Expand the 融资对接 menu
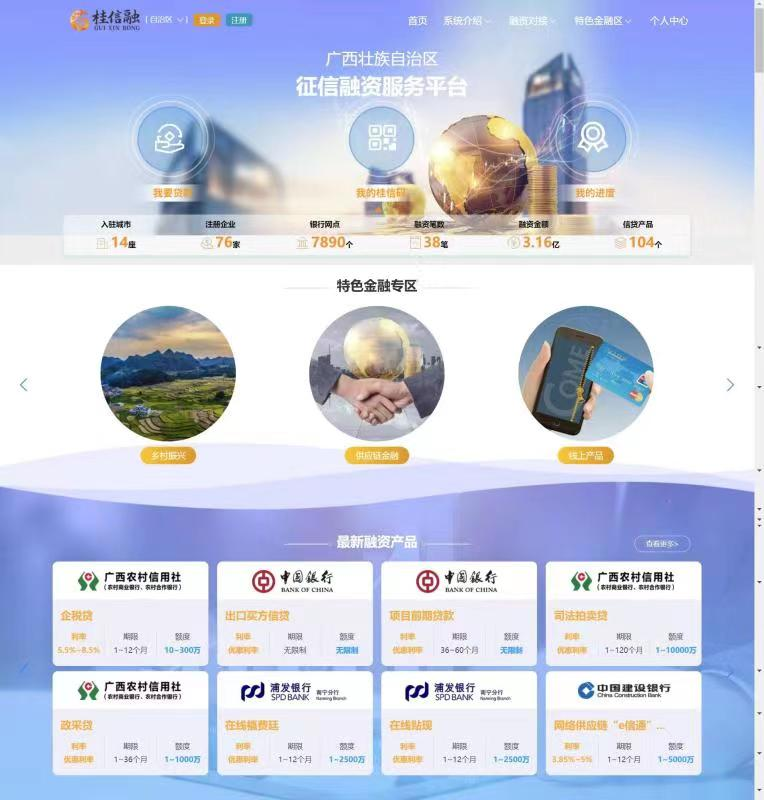Viewport: 764px width, 800px height. pyautogui.click(x=532, y=21)
